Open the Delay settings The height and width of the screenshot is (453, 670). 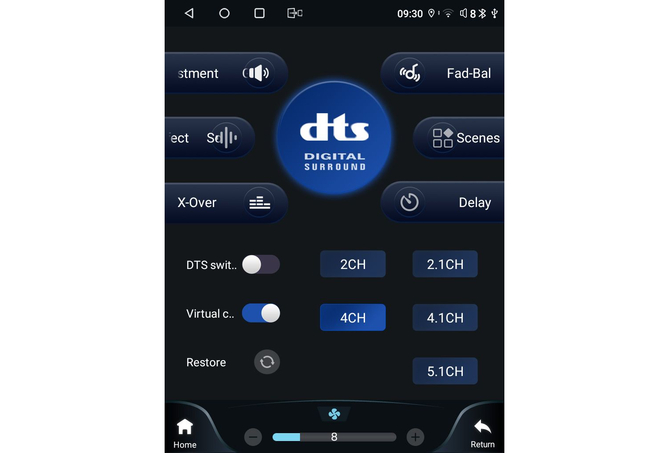coord(443,202)
